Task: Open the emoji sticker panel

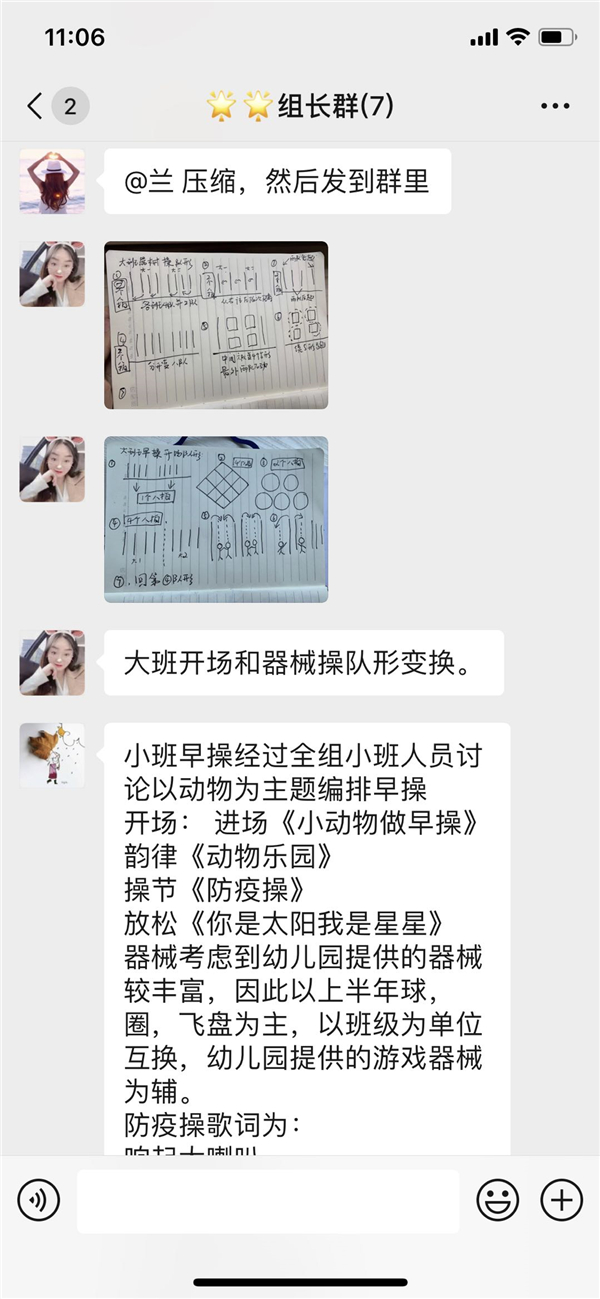Action: pos(497,1199)
